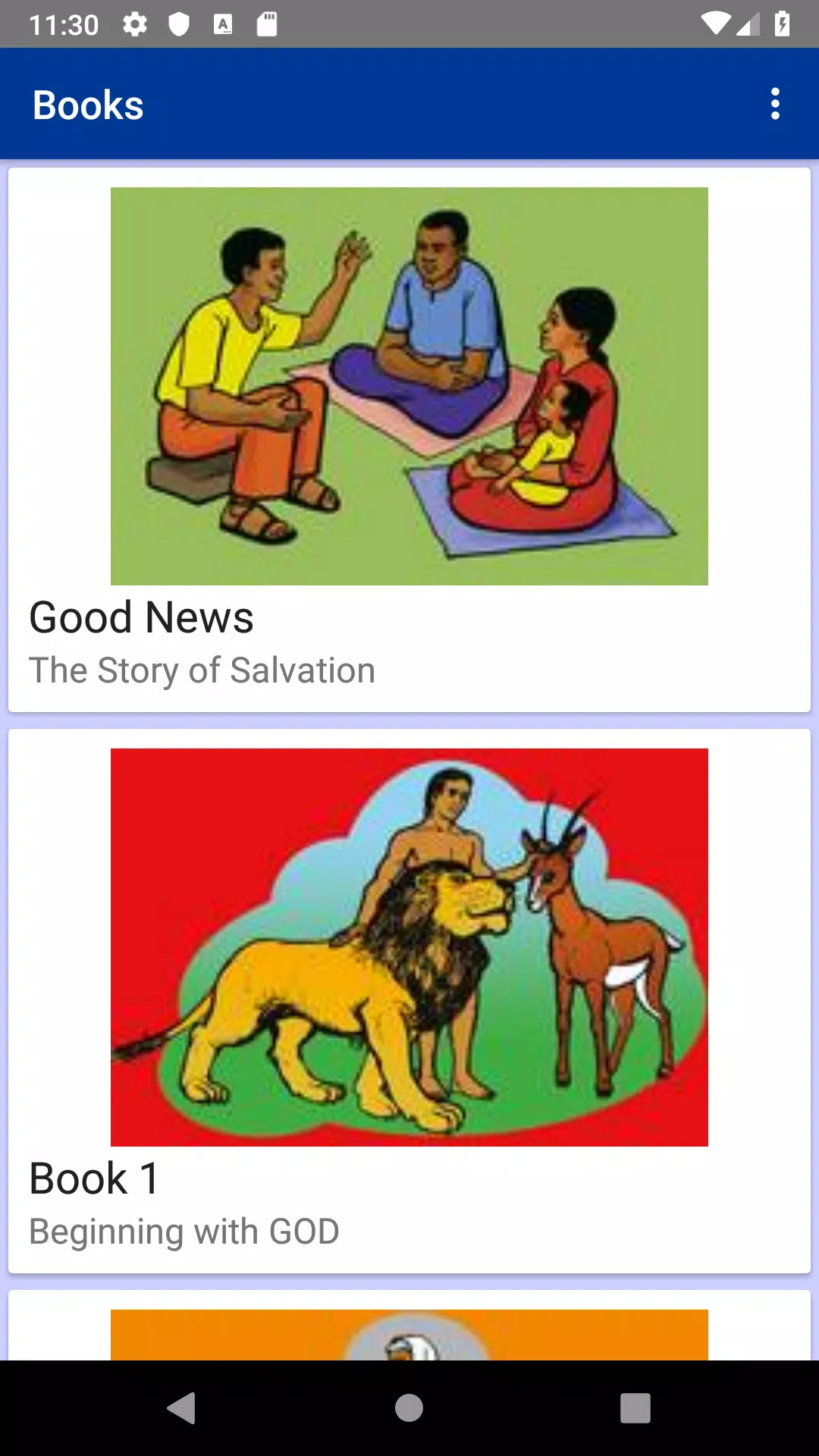This screenshot has height=1456, width=819.
Task: Go to the home screen
Action: [409, 1408]
